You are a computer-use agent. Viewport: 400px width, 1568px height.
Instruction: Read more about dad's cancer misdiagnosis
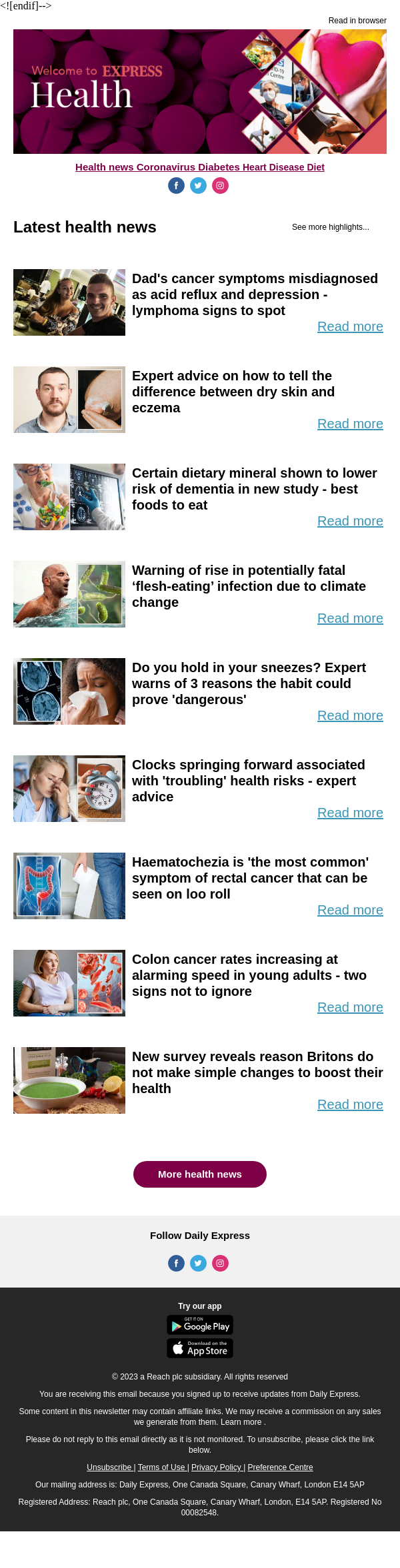pyautogui.click(x=350, y=326)
